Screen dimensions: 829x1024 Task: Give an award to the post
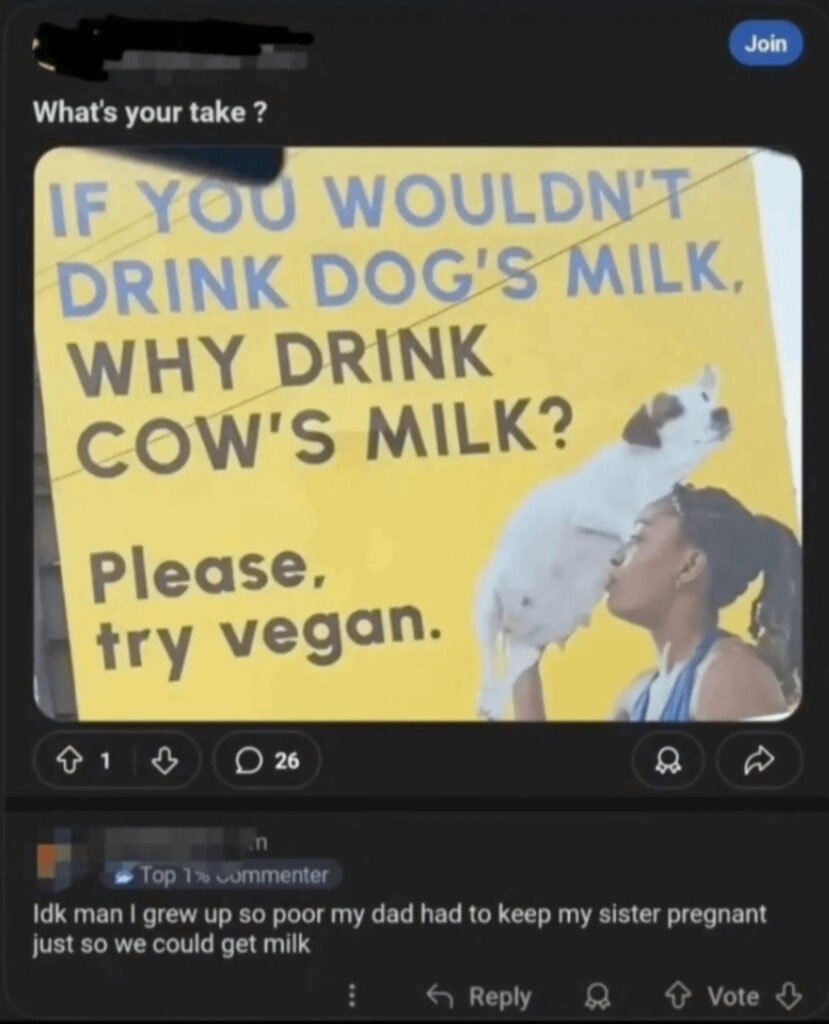tap(668, 760)
